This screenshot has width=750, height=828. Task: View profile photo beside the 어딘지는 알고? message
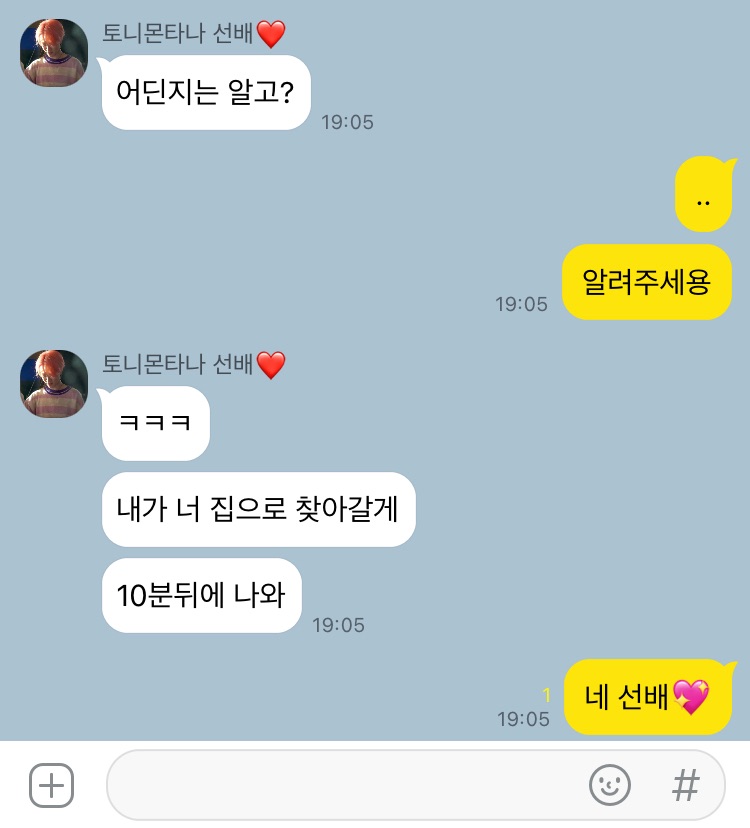(x=54, y=53)
